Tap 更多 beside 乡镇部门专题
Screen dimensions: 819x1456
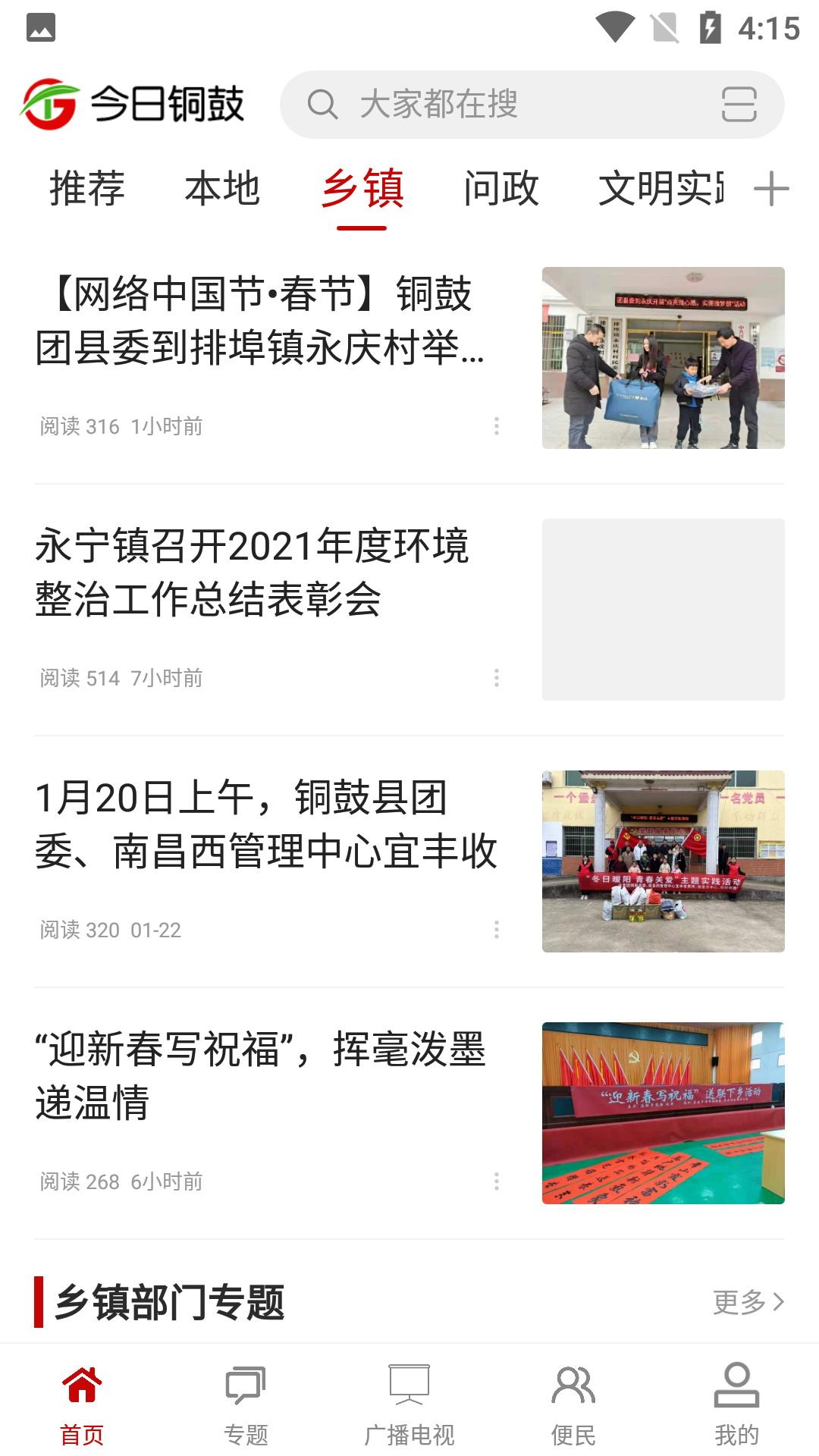pyautogui.click(x=748, y=1302)
